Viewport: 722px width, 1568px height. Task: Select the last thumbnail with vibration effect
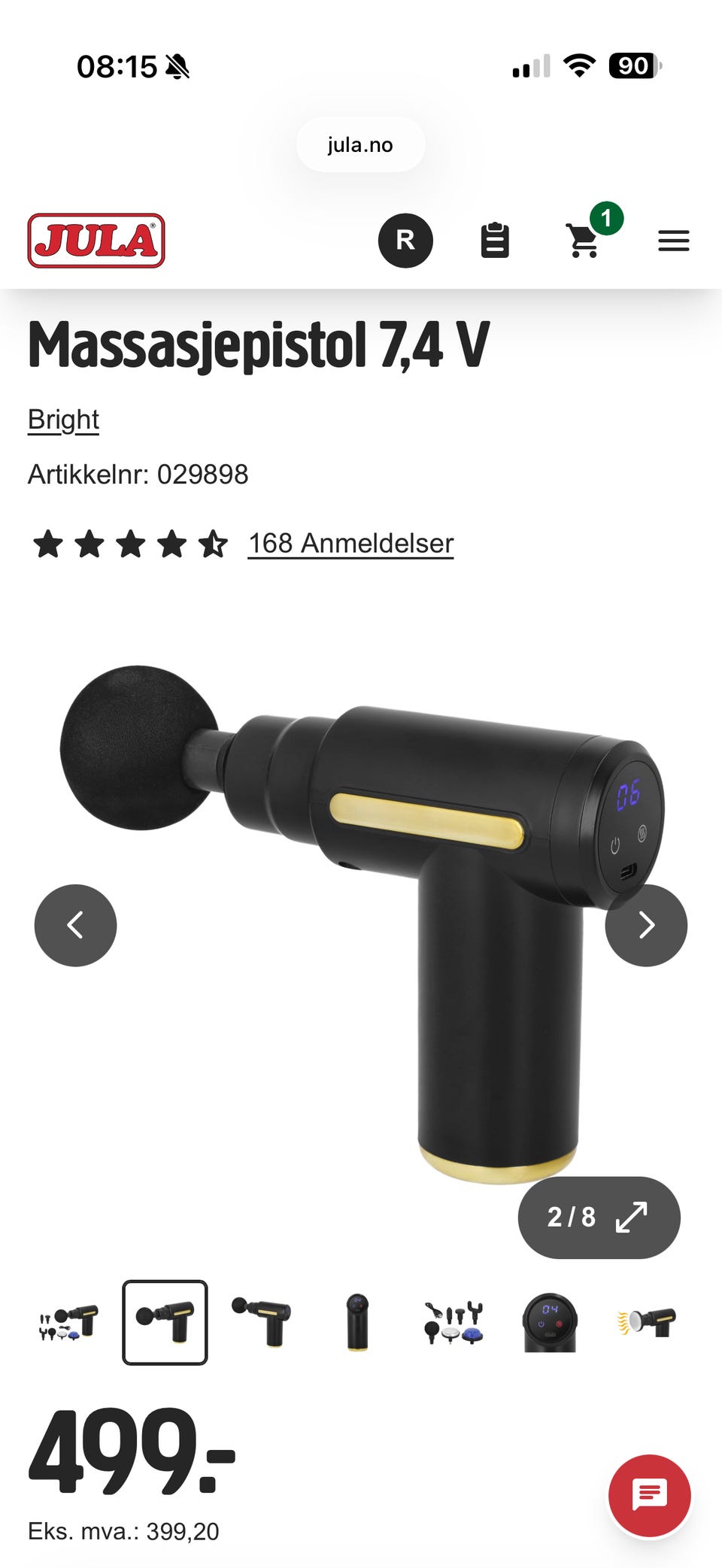point(646,1322)
